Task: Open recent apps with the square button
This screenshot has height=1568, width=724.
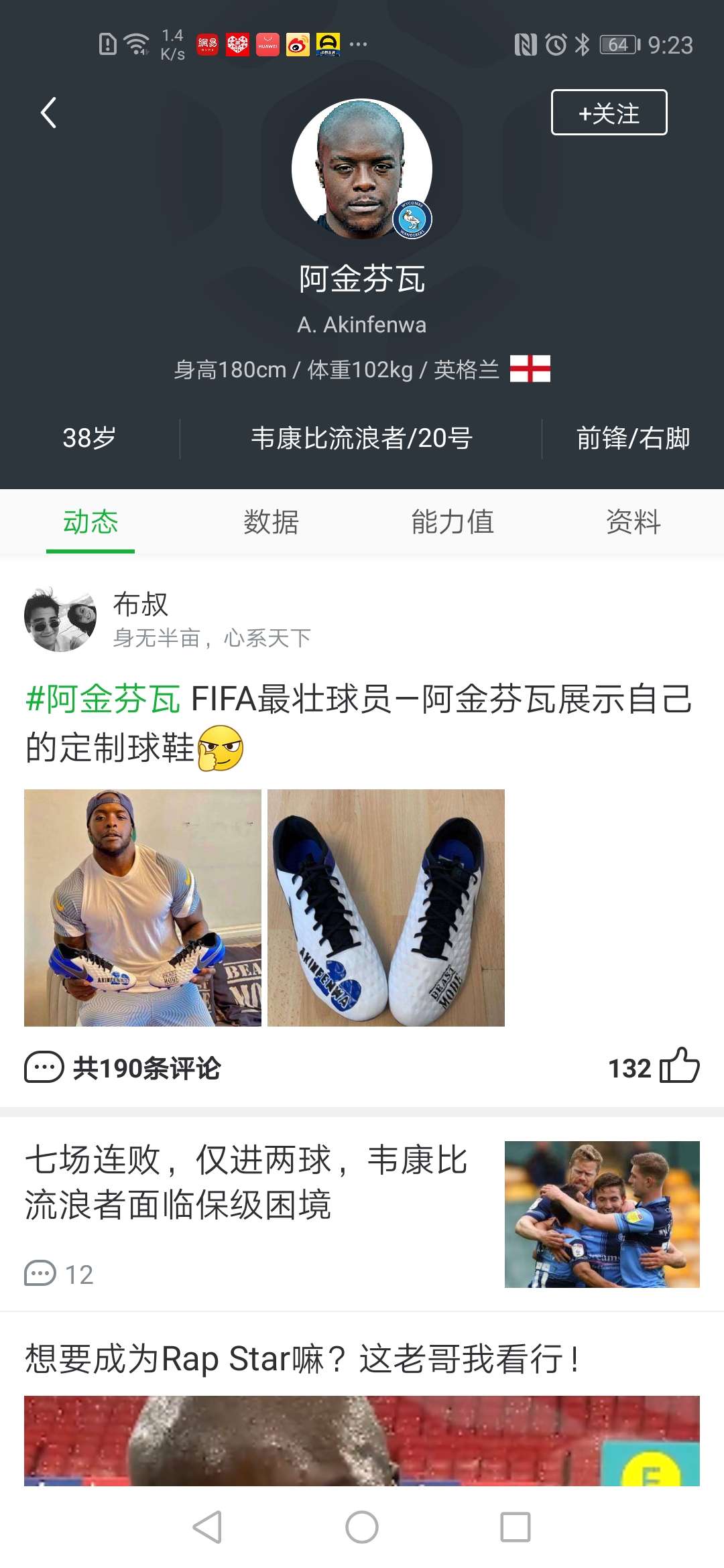Action: click(516, 1527)
